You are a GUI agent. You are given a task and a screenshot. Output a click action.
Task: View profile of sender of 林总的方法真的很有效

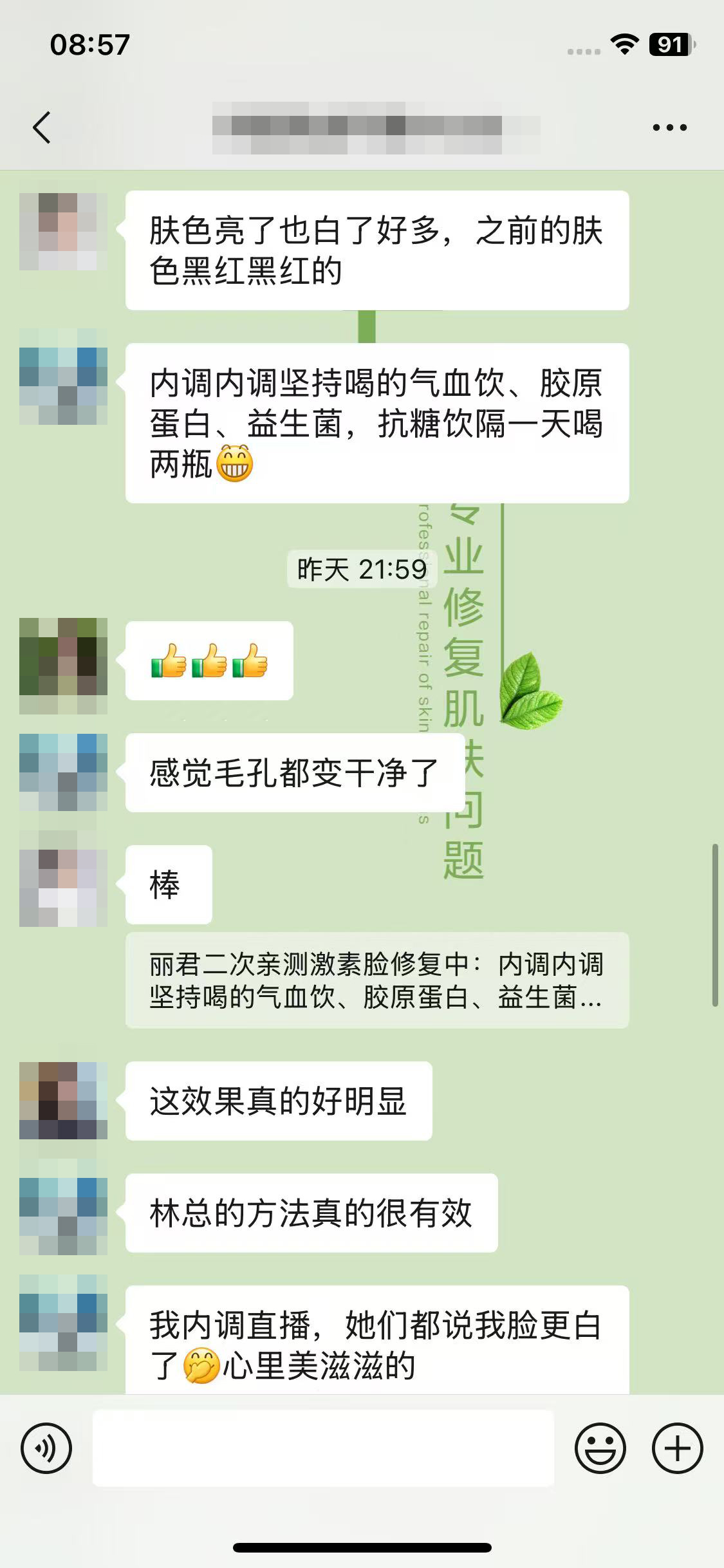pos(63,1213)
